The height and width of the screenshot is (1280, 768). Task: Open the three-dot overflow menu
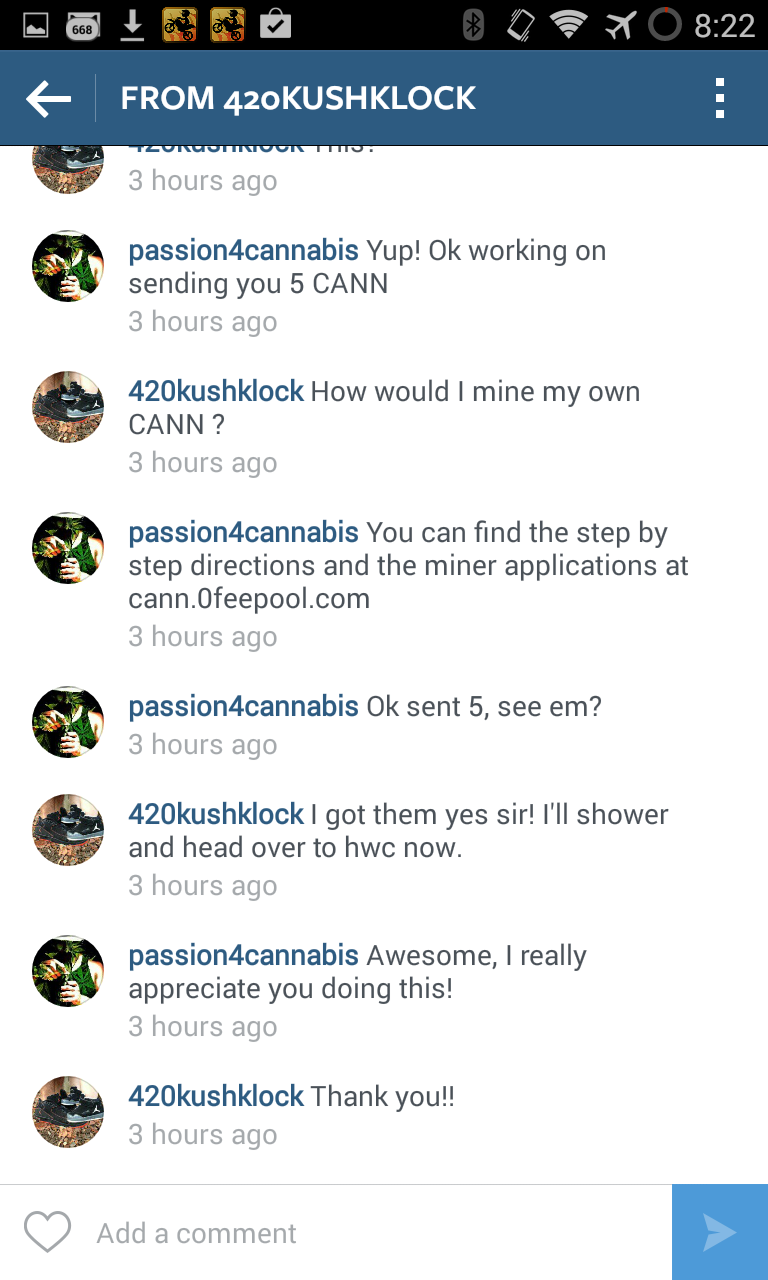coord(719,98)
